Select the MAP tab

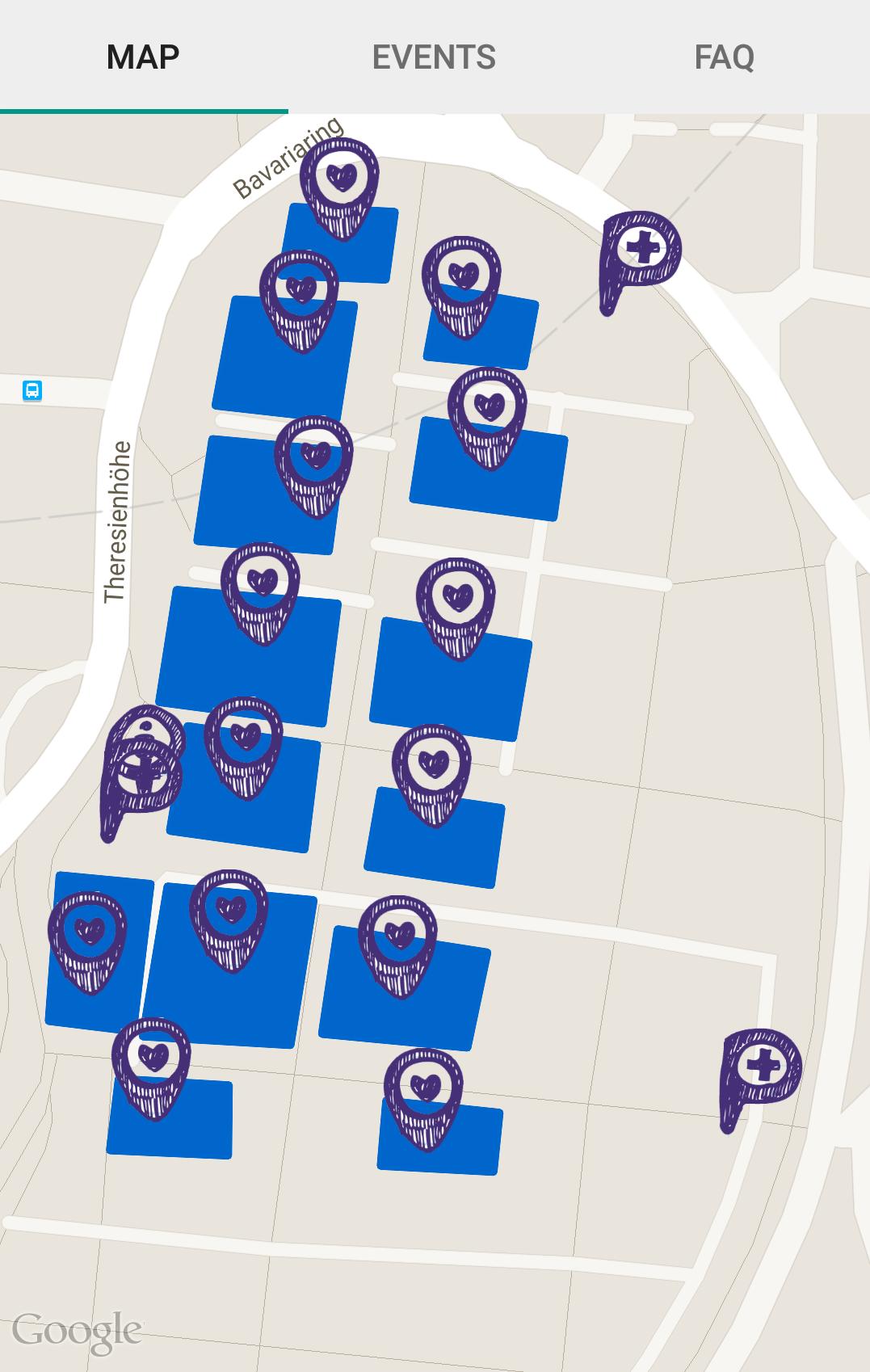[x=143, y=57]
